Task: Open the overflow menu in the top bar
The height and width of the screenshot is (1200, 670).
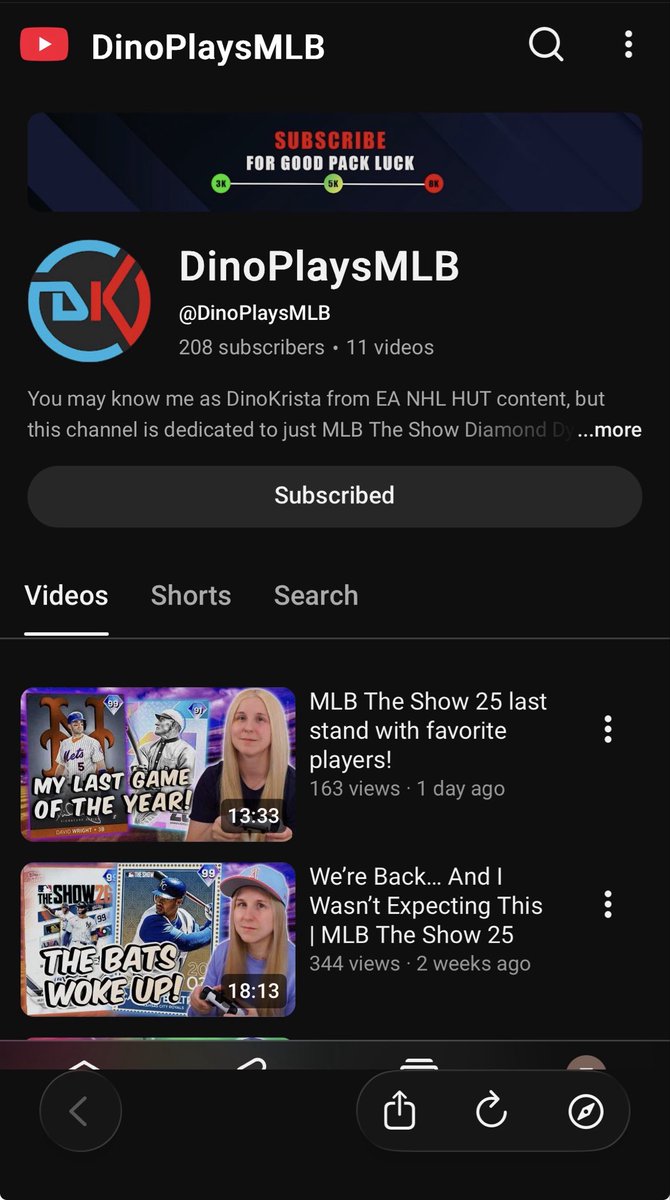Action: click(x=628, y=44)
